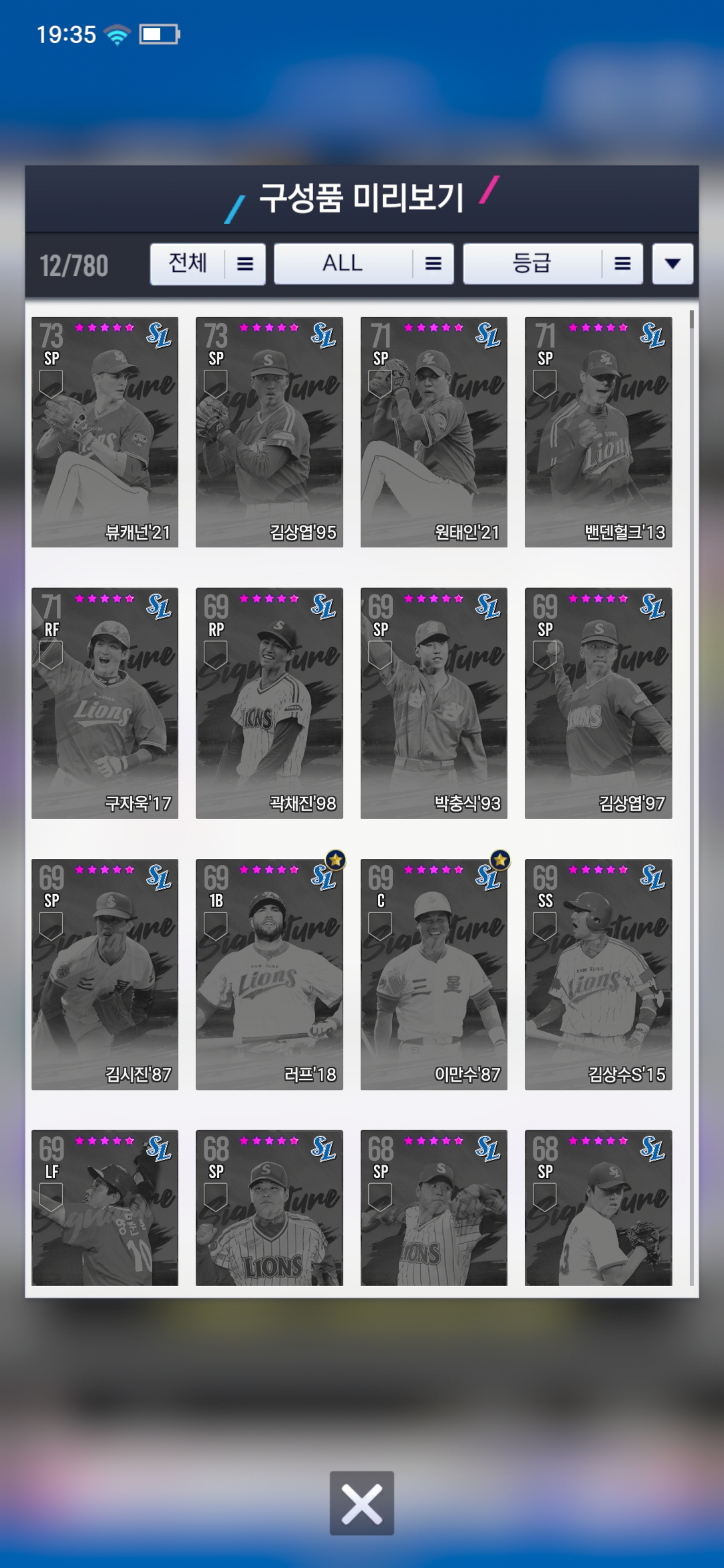Select the 김상엽'95 player card
The image size is (724, 1568).
(269, 432)
